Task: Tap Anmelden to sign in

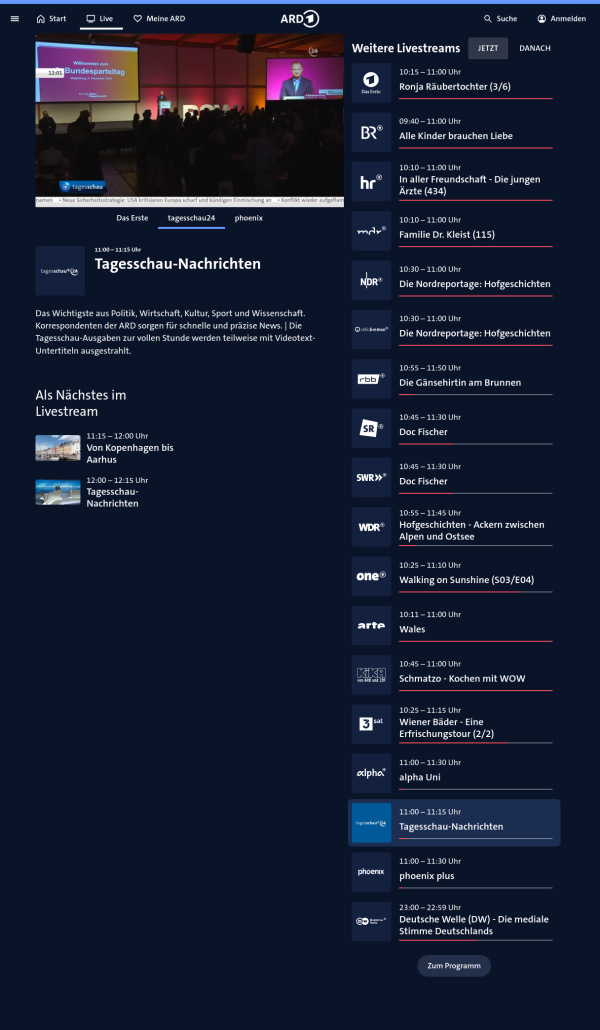Action: (x=561, y=18)
